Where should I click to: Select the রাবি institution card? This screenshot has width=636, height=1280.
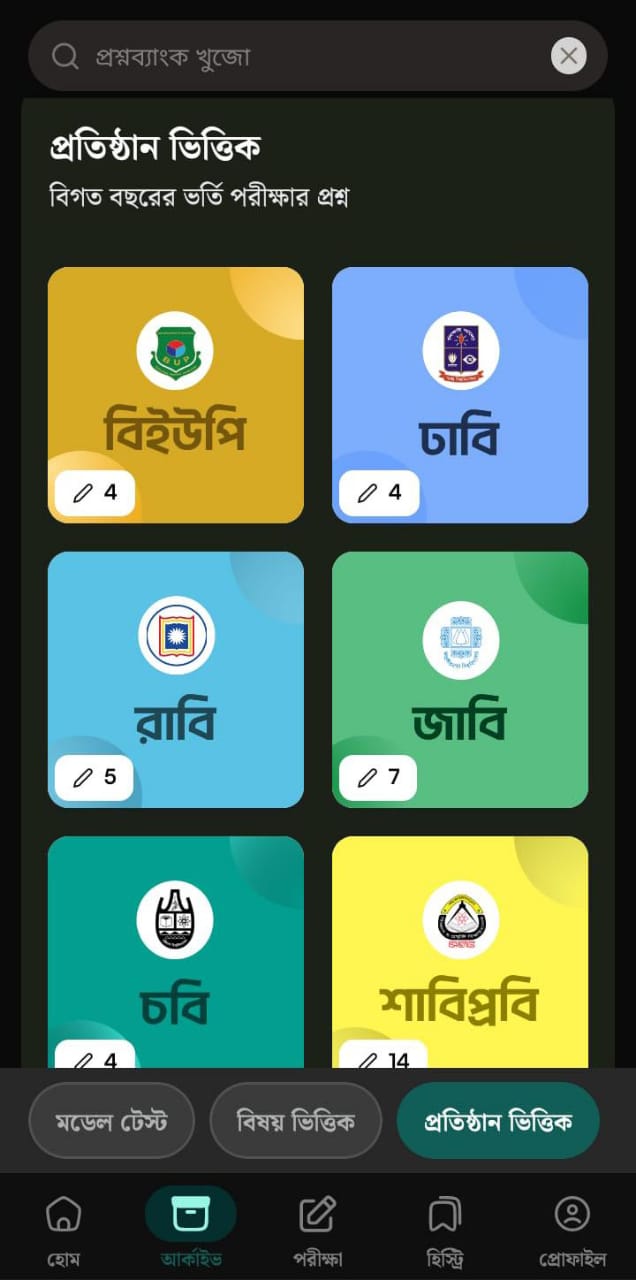coord(176,679)
